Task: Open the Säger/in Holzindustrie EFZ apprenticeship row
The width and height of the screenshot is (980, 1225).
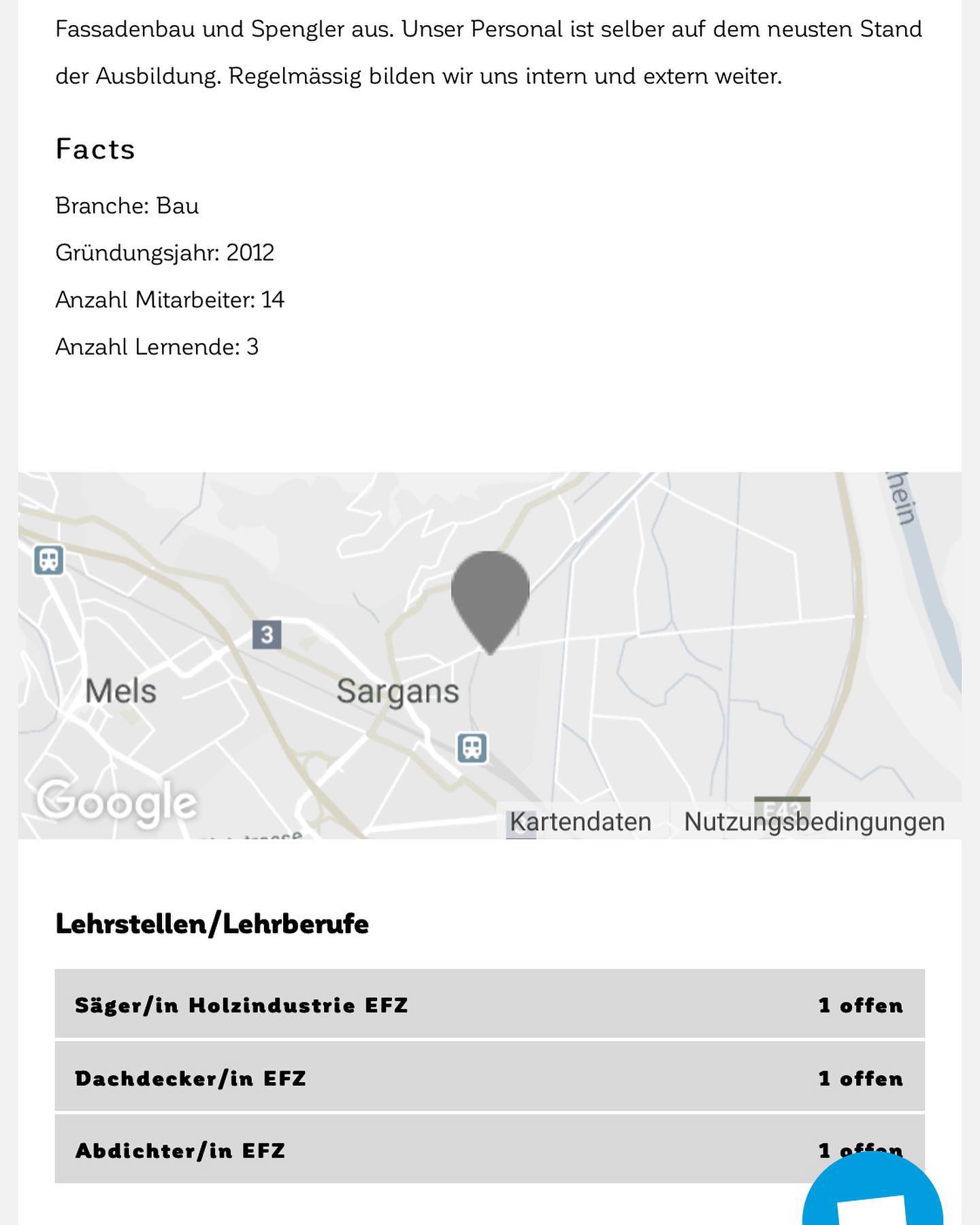Action: click(x=489, y=1004)
